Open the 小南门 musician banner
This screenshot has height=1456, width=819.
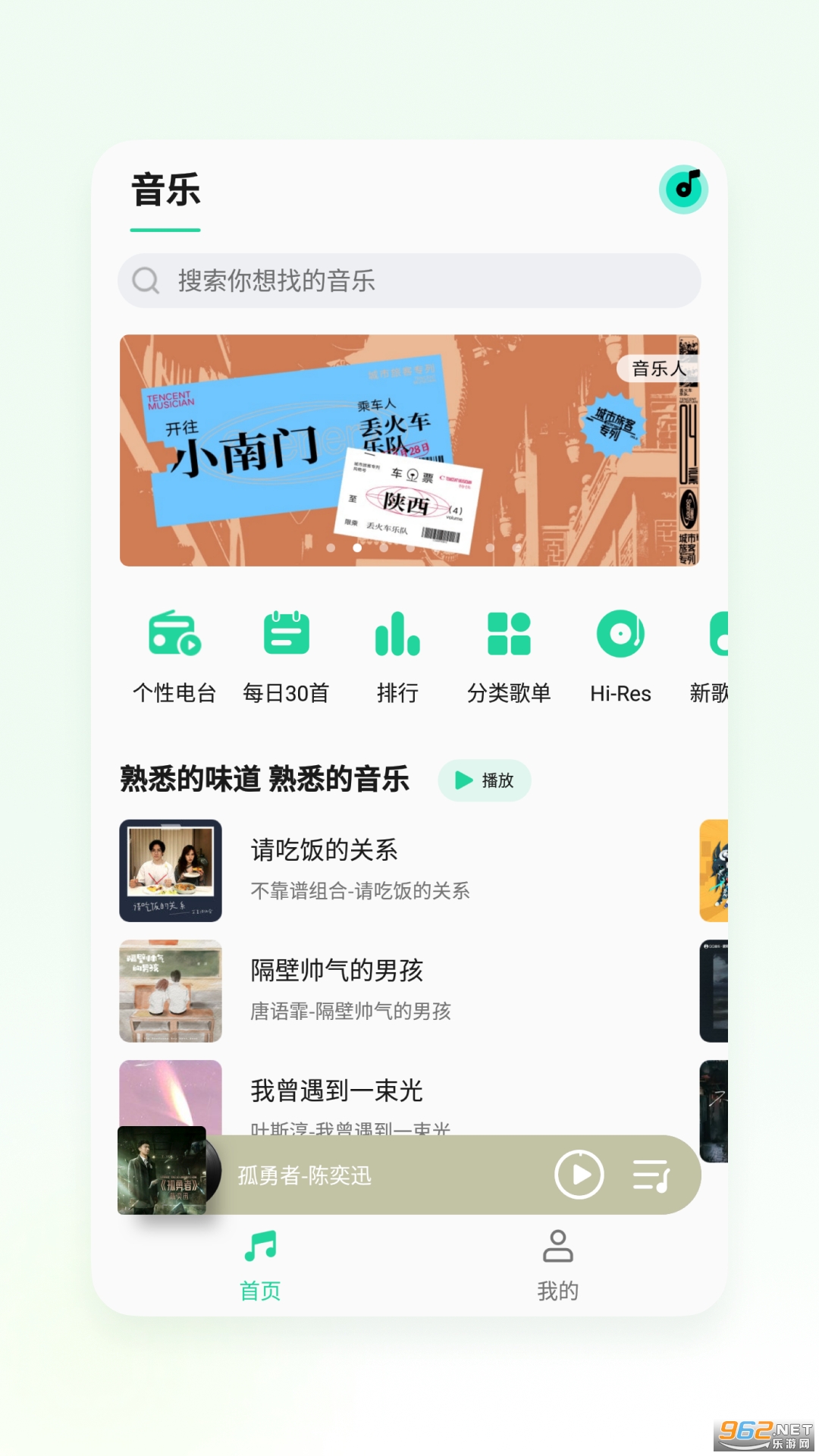(x=409, y=450)
